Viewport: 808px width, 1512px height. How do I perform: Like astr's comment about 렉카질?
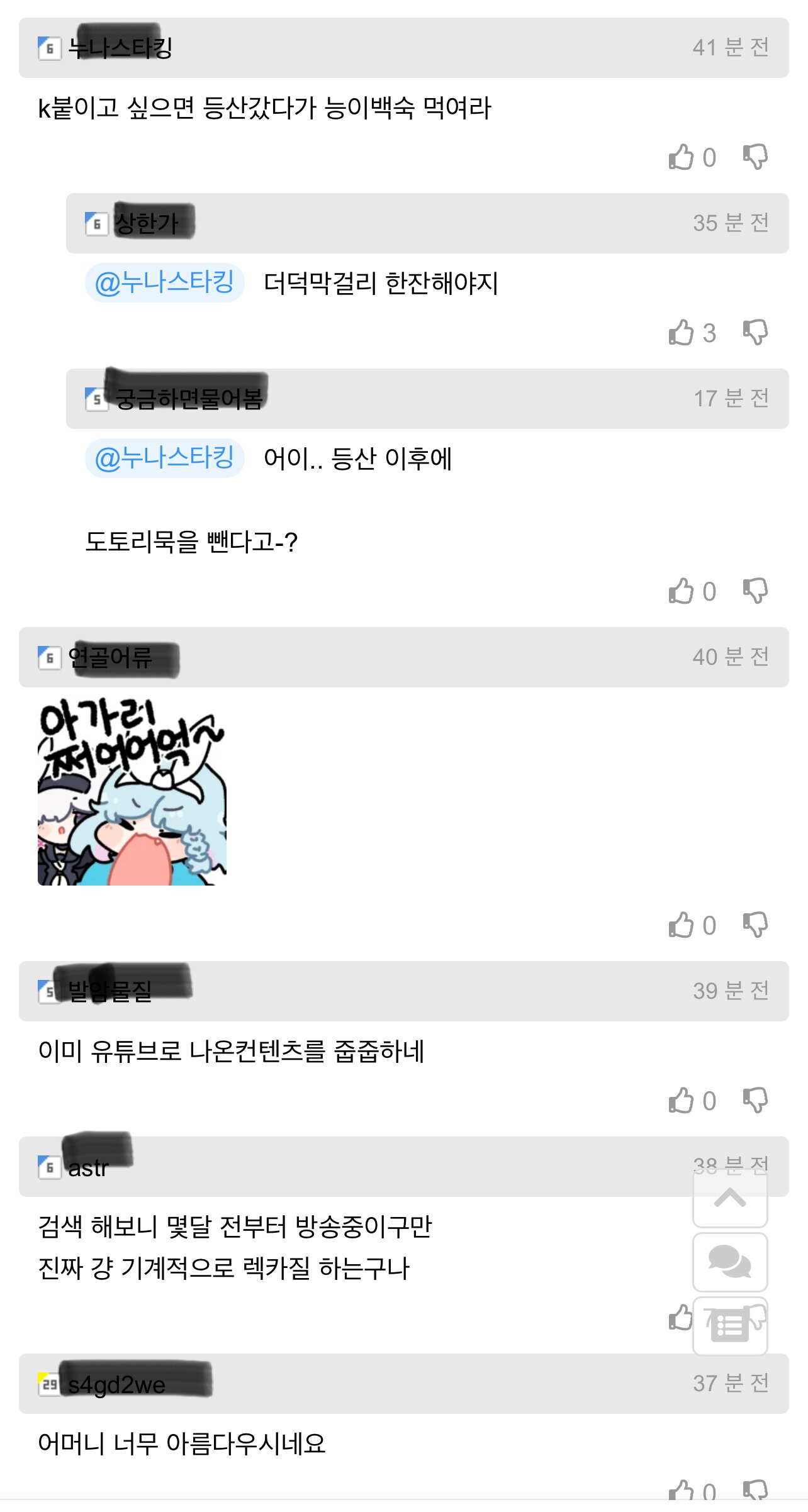(680, 1318)
